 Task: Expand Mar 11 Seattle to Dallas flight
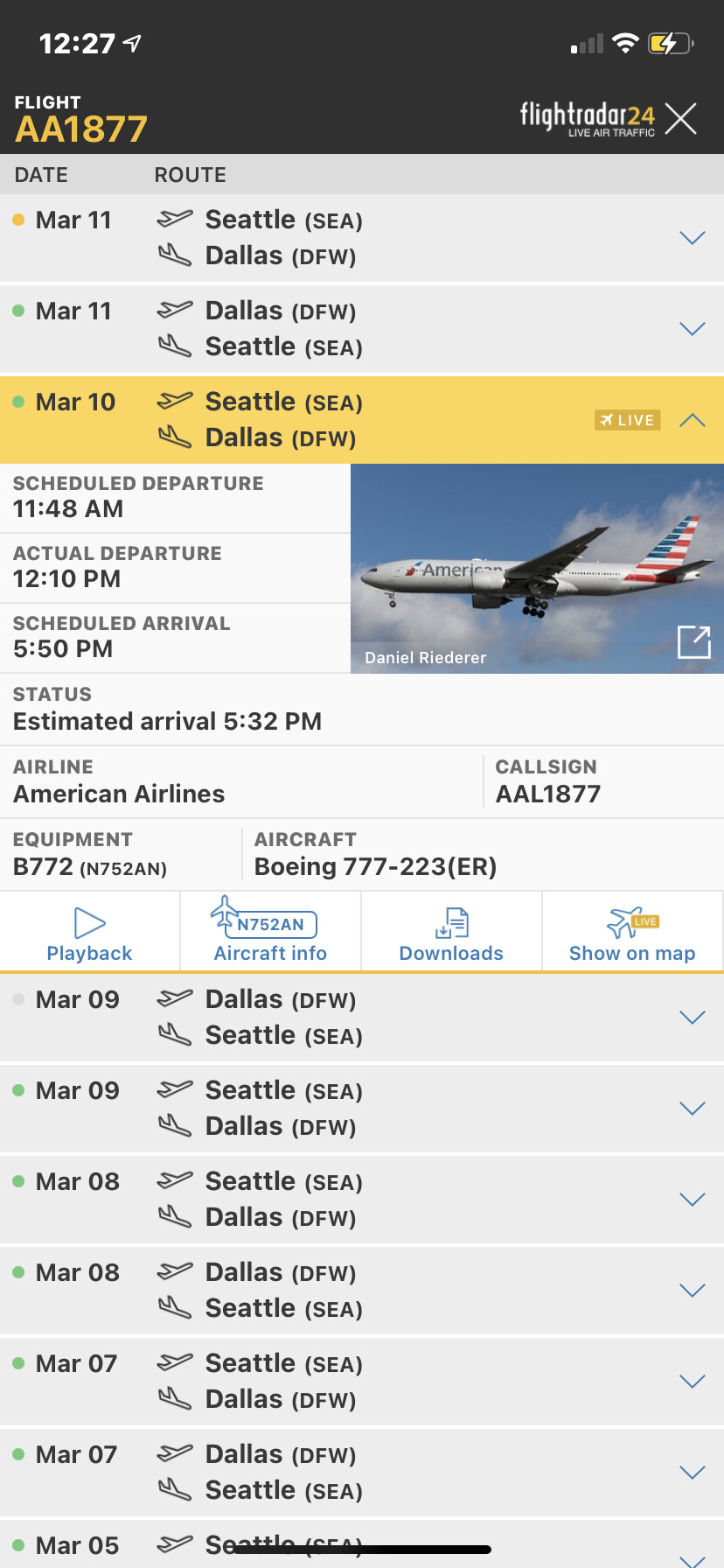point(692,238)
